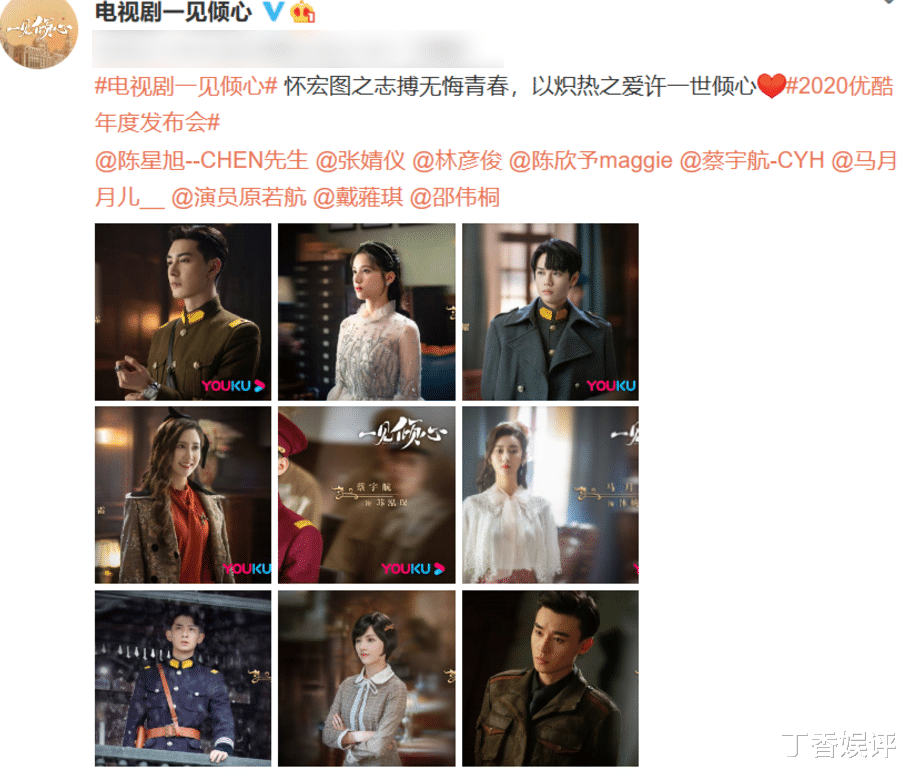
Task: Open the #电视剧一见倾心# hashtag
Action: pyautogui.click(x=186, y=86)
